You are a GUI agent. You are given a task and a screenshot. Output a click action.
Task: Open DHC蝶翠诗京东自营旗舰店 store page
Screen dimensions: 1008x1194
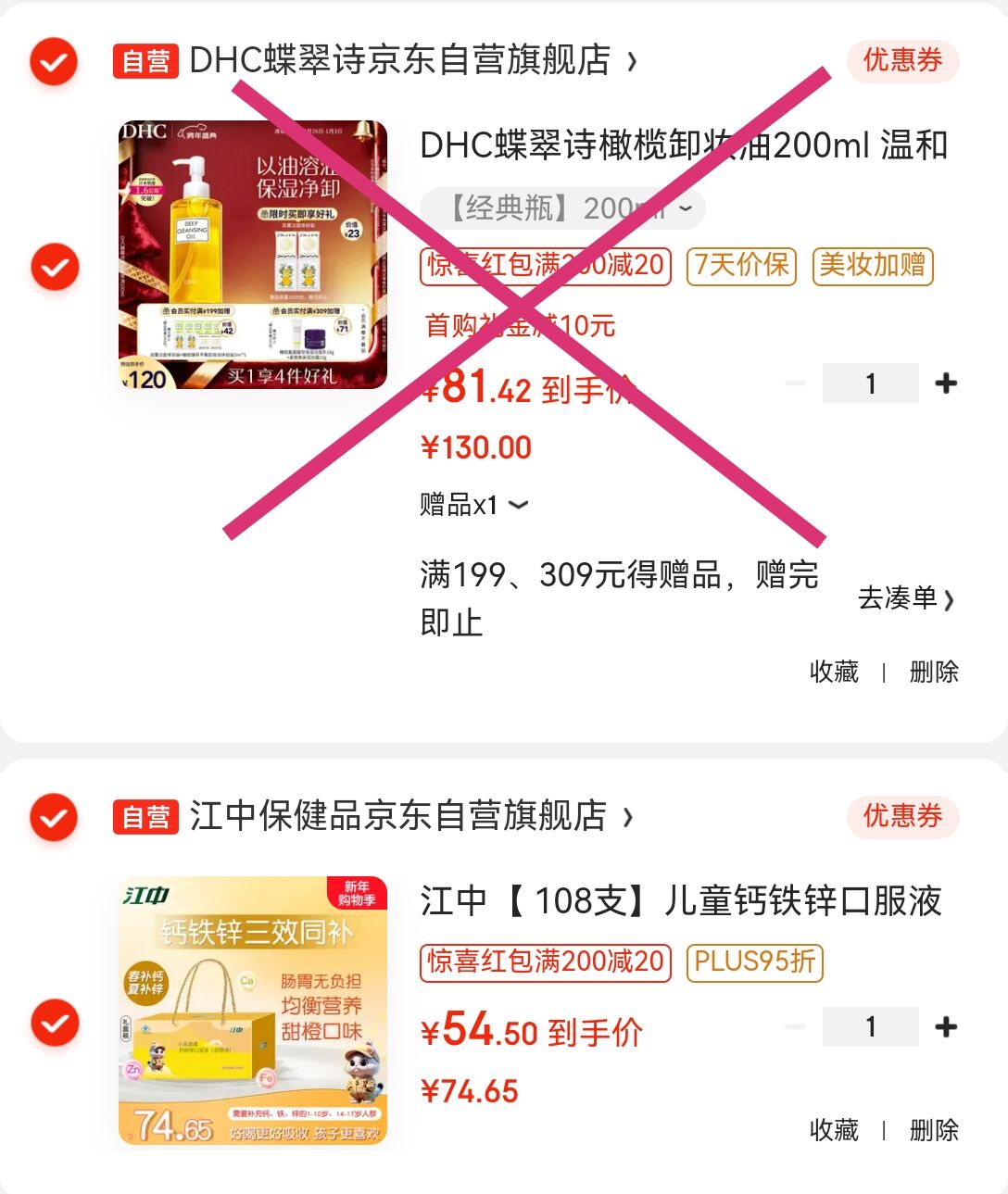pos(398,61)
